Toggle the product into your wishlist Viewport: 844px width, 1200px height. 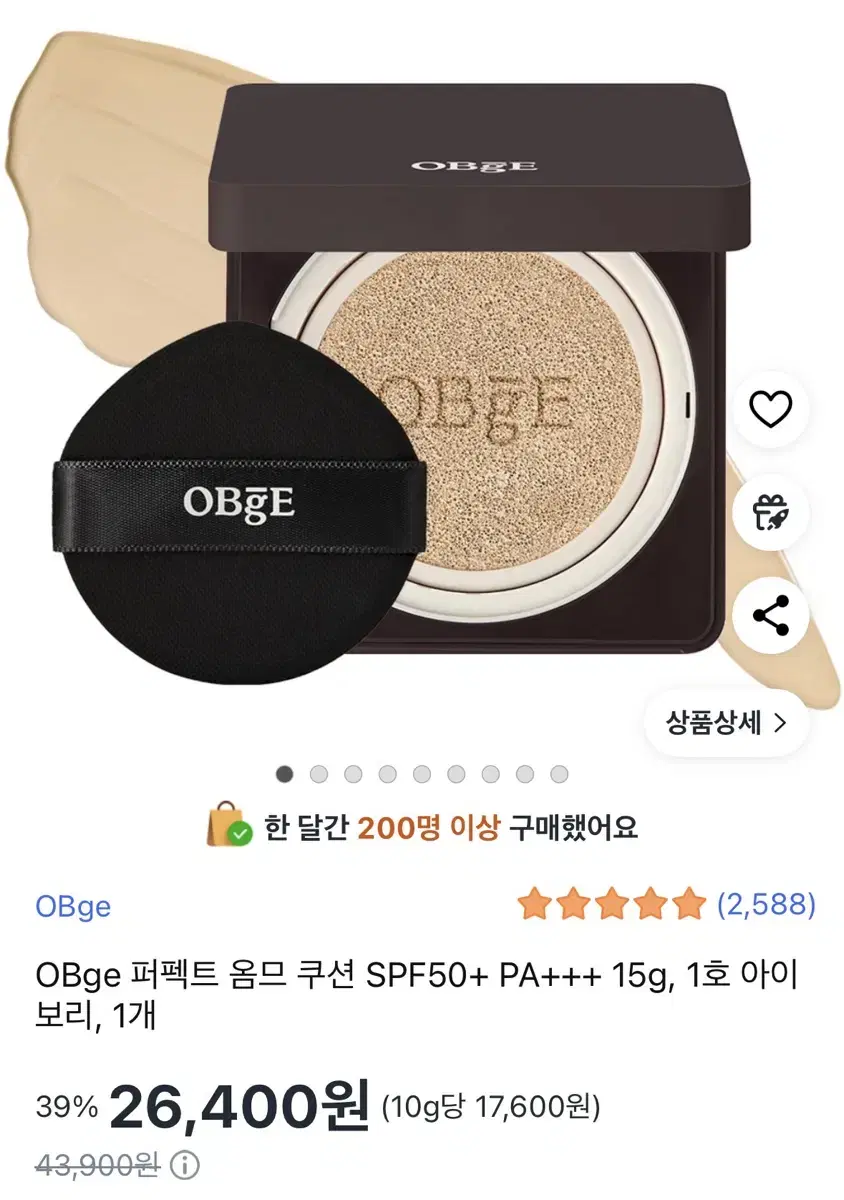point(770,408)
